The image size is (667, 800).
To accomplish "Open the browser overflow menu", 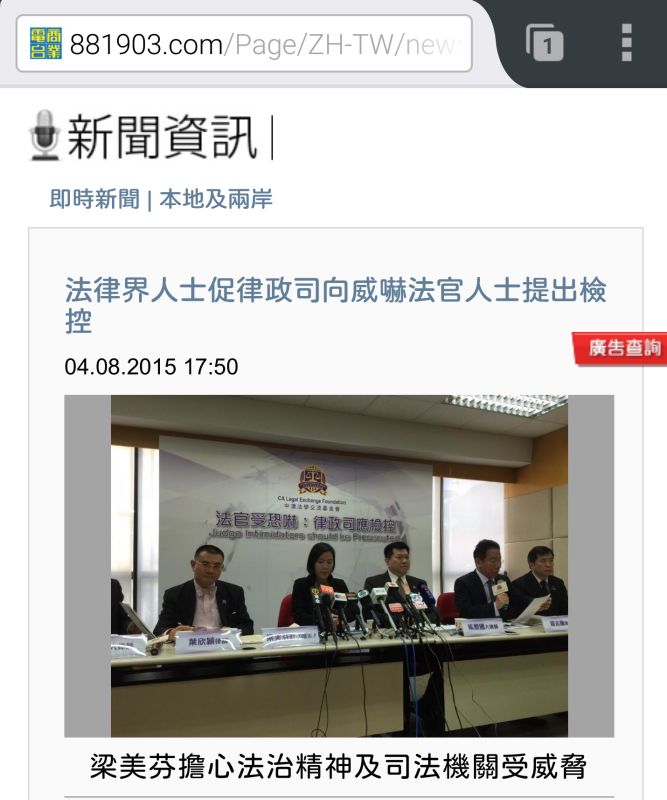I will coord(626,43).
